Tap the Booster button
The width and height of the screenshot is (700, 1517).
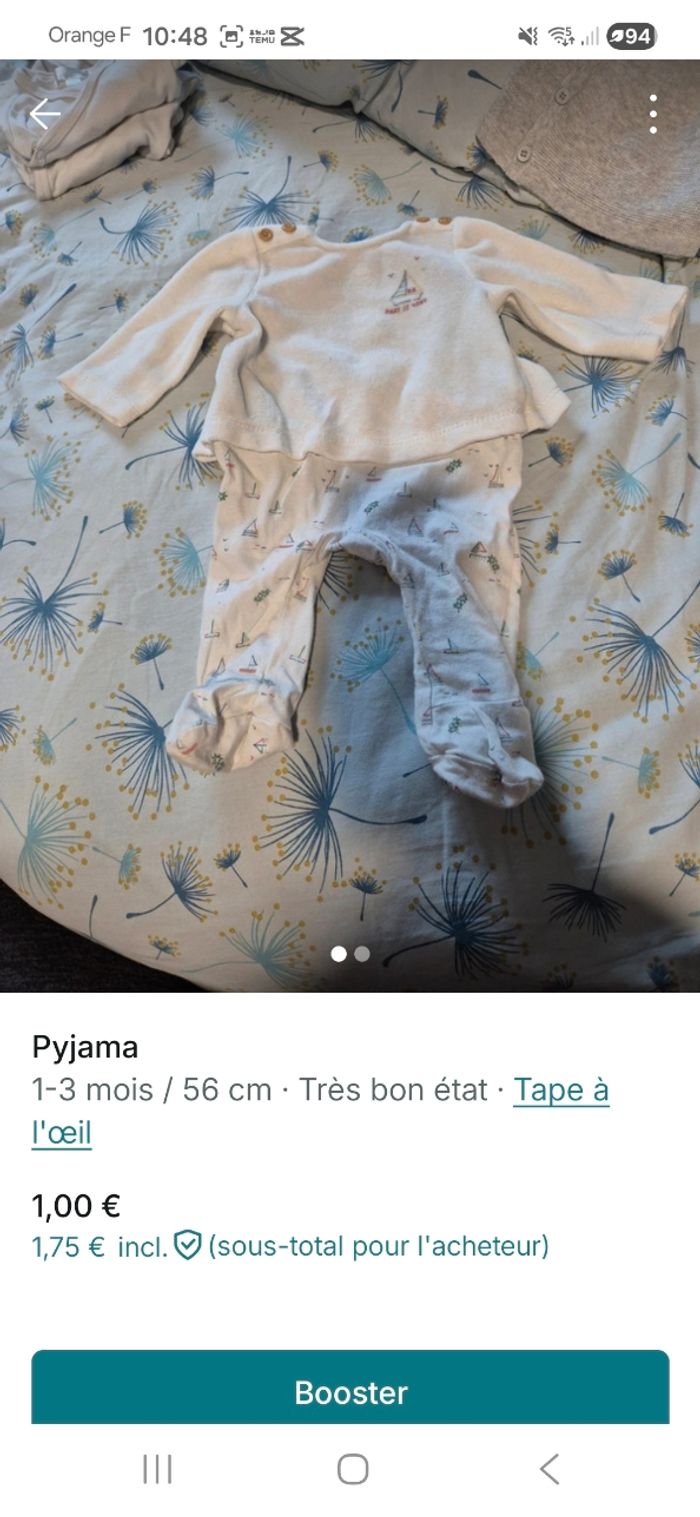click(350, 1392)
